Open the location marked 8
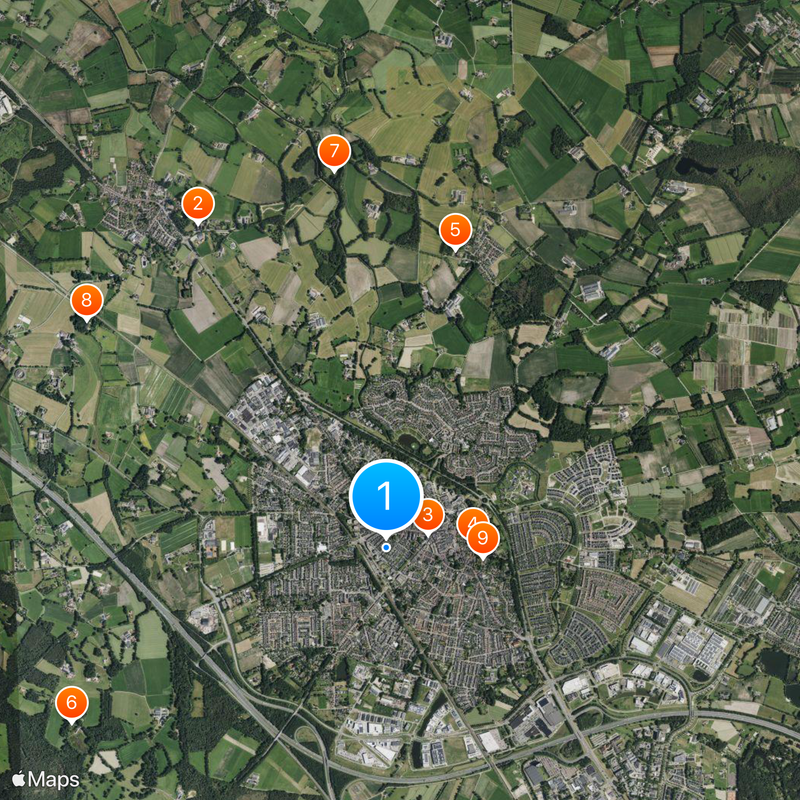 coord(86,299)
